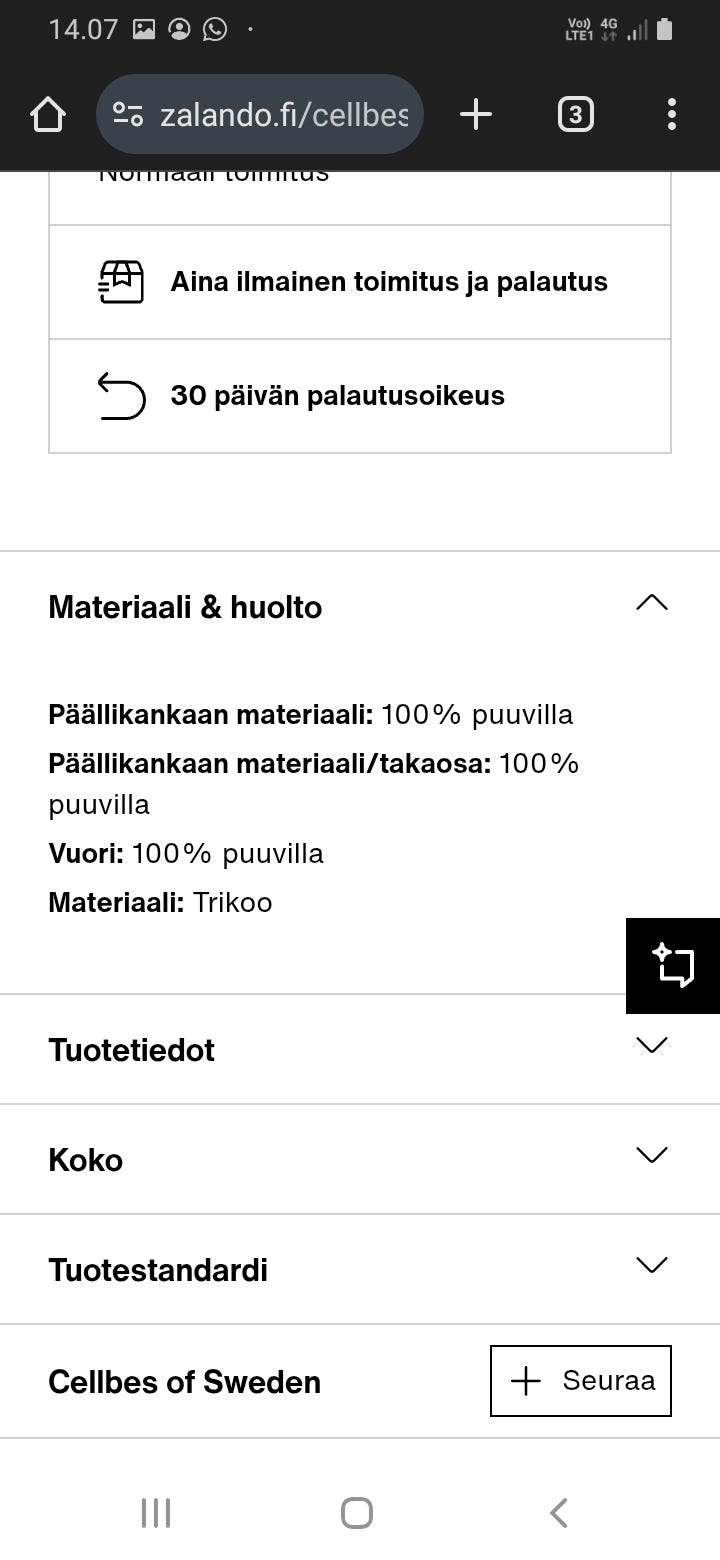Tap the free shipping package icon
The width and height of the screenshot is (720, 1560).
tap(120, 281)
